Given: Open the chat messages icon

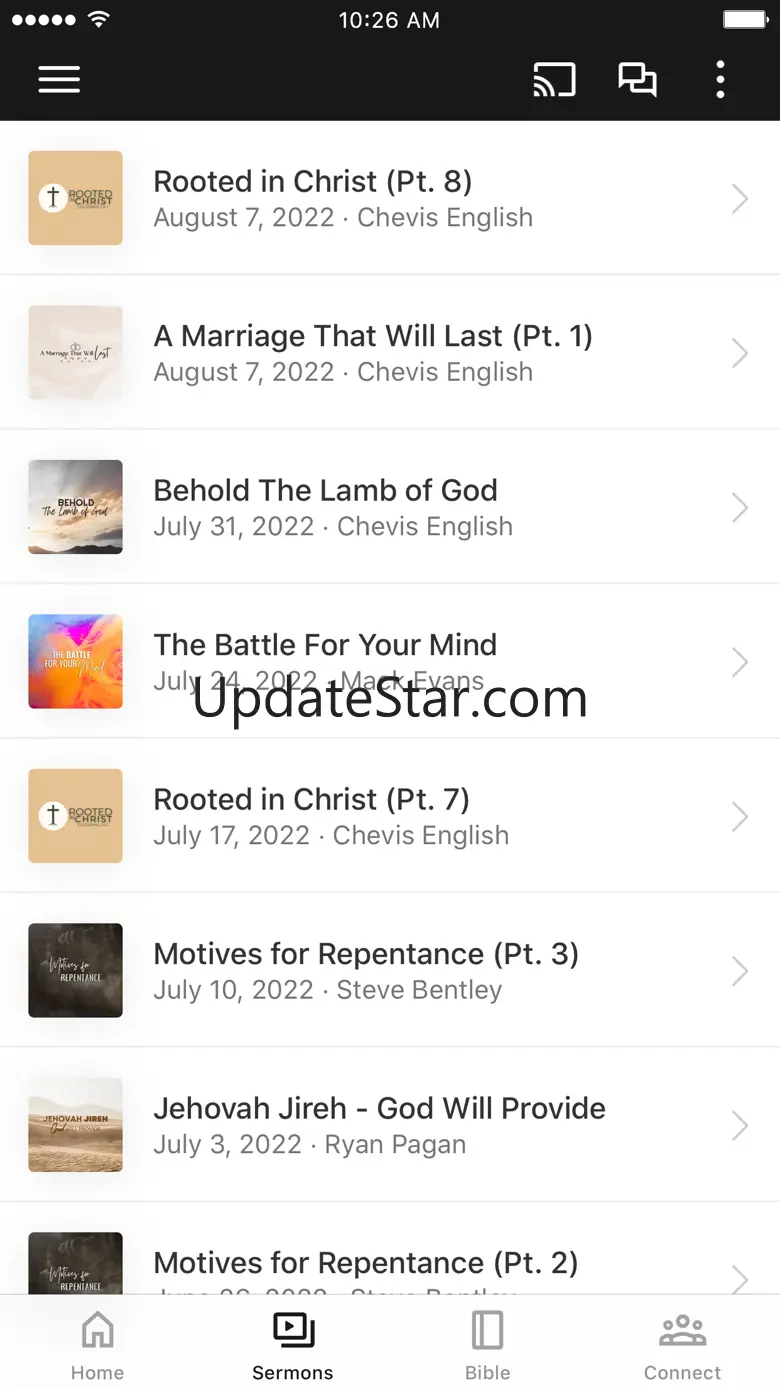Looking at the screenshot, I should 637,80.
